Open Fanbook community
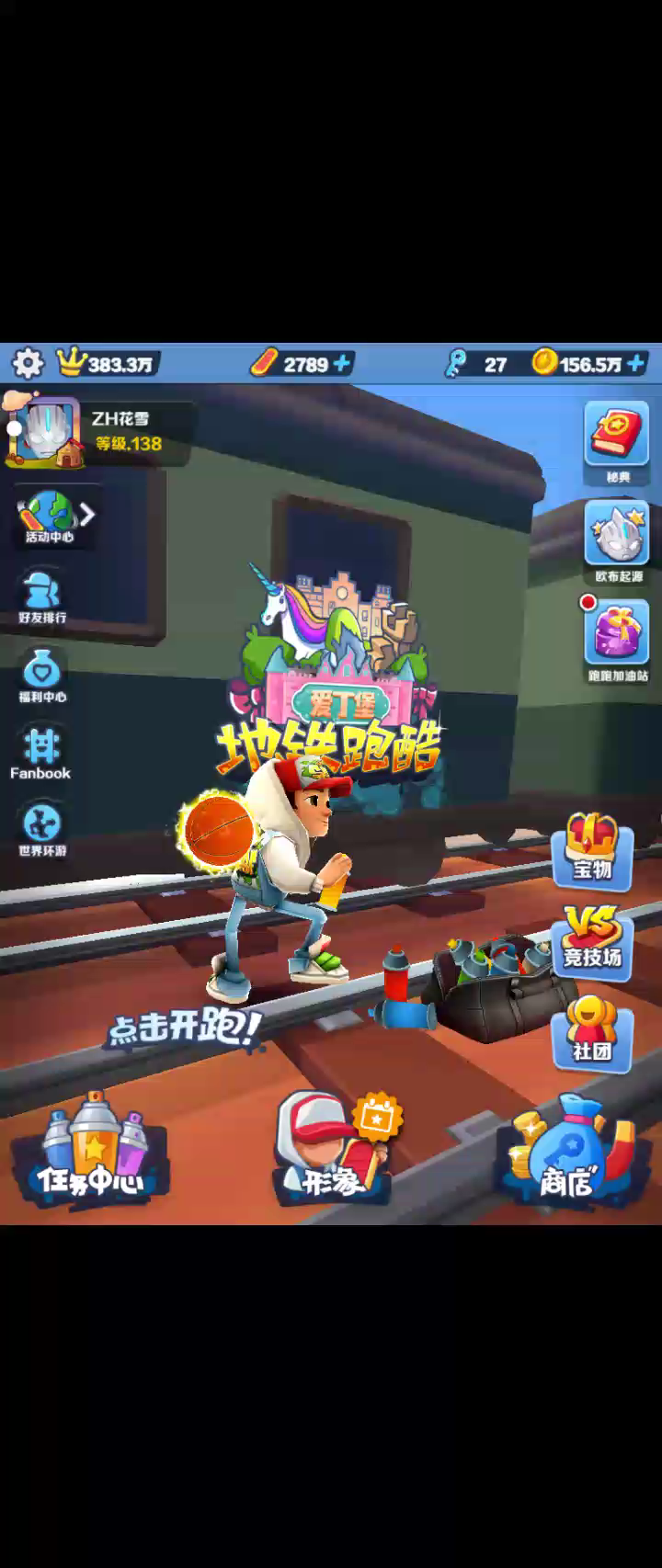 [40, 754]
